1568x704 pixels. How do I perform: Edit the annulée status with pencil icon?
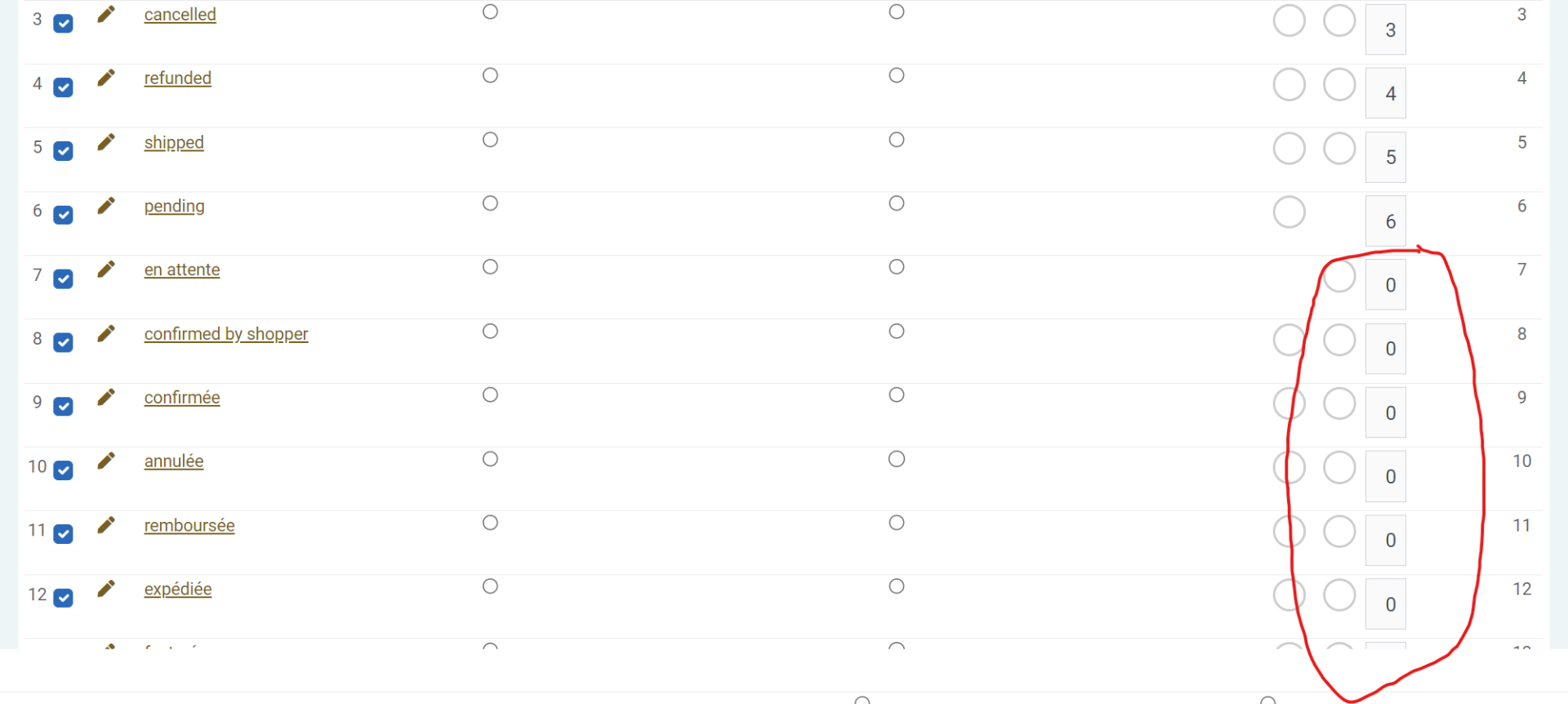click(x=105, y=461)
